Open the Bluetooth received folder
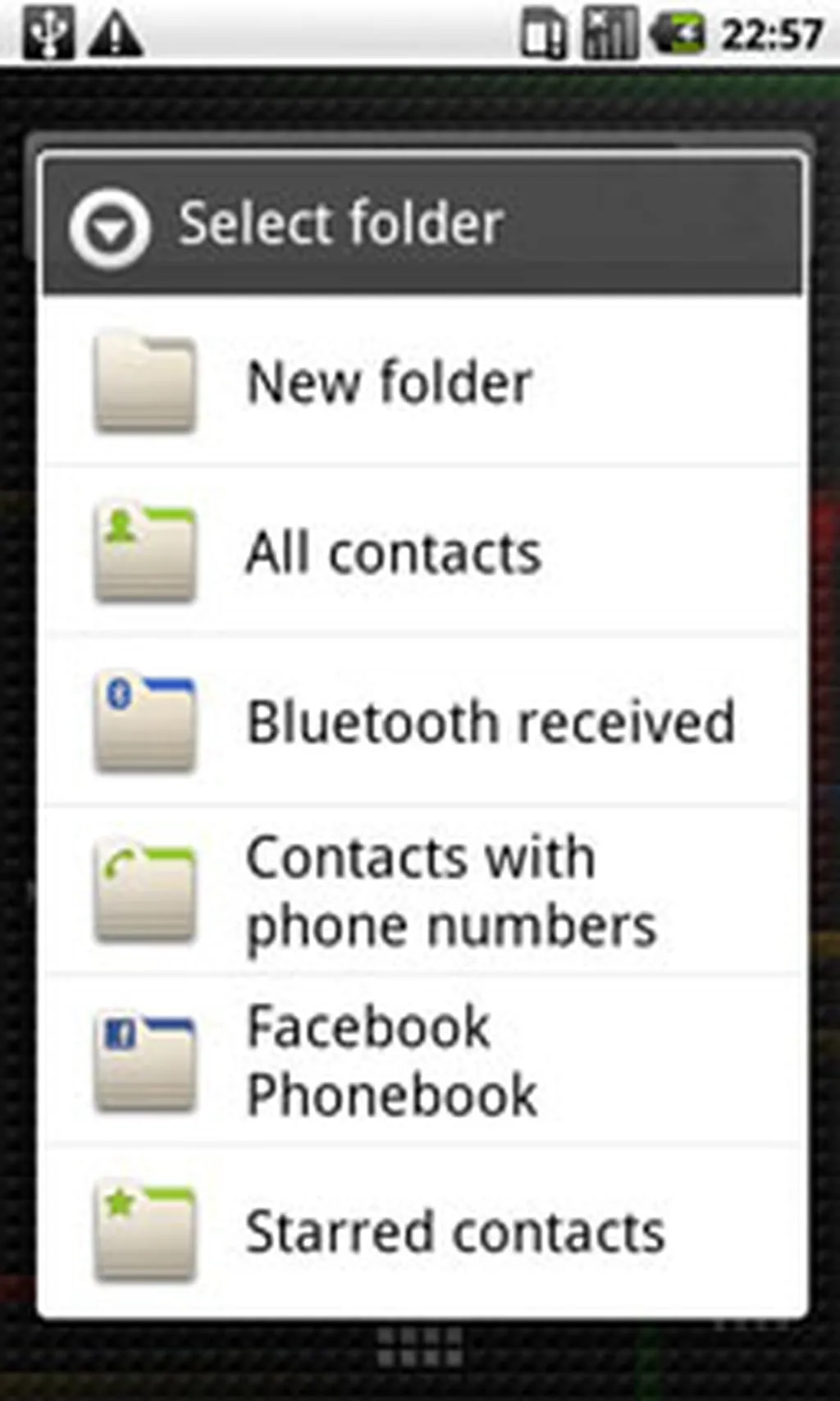The image size is (840, 1401). point(490,722)
